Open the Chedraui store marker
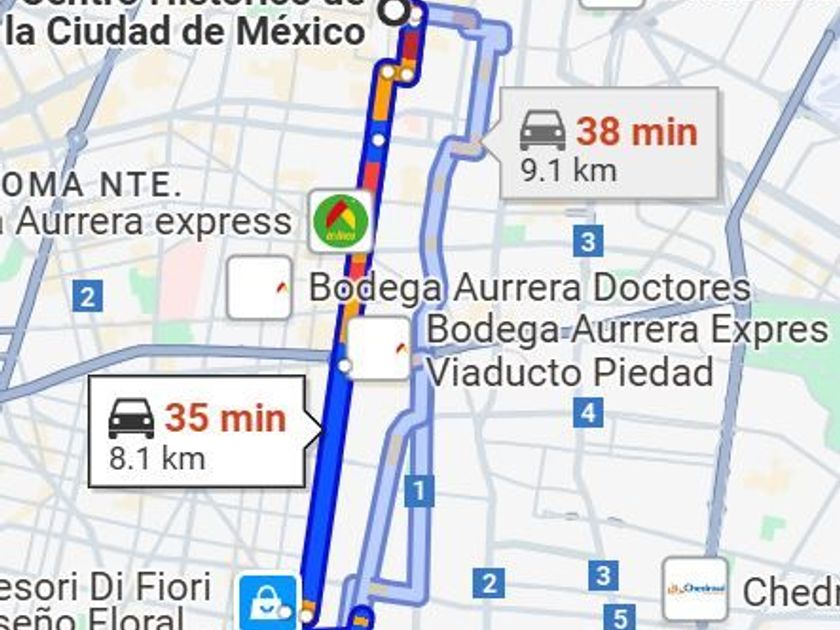This screenshot has width=840, height=630. click(695, 590)
